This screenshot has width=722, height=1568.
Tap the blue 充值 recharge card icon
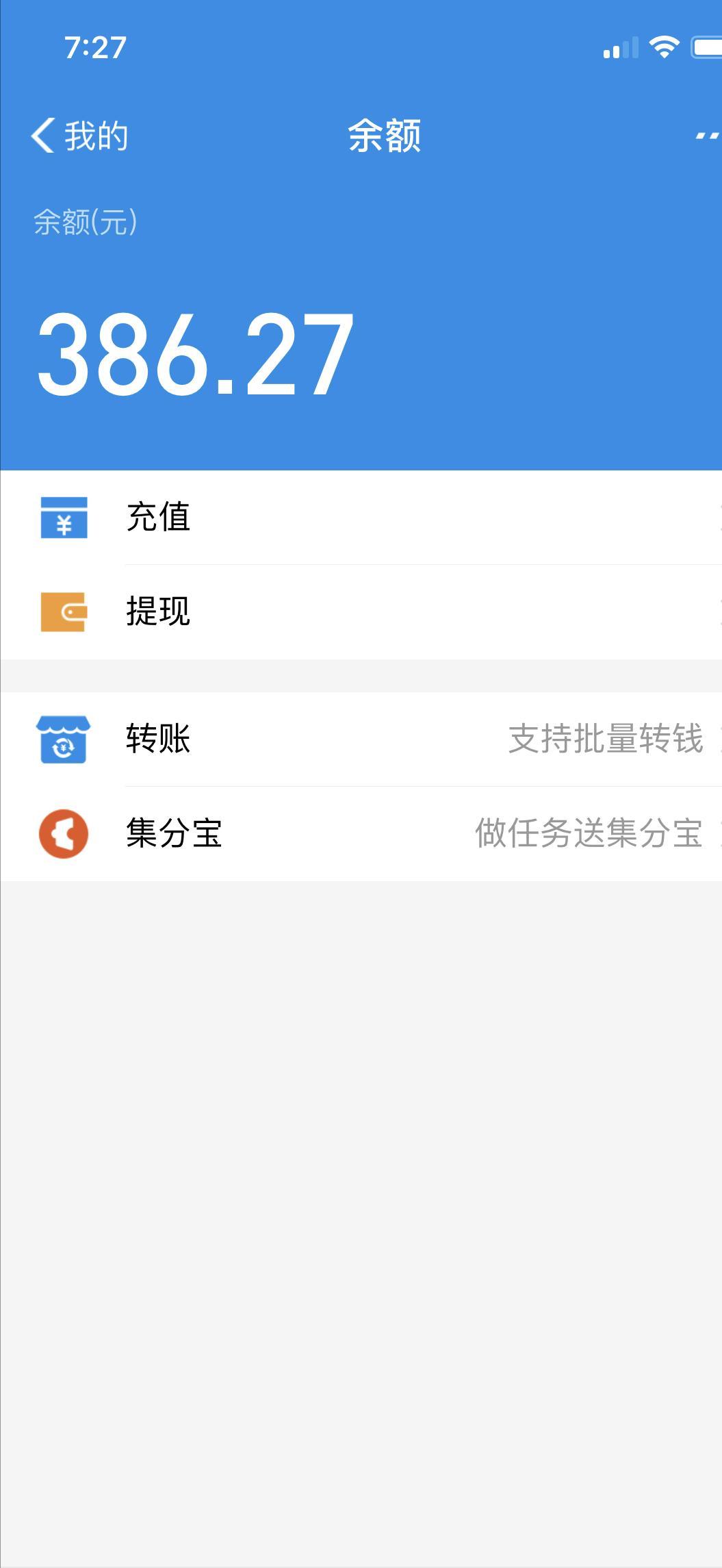[64, 518]
